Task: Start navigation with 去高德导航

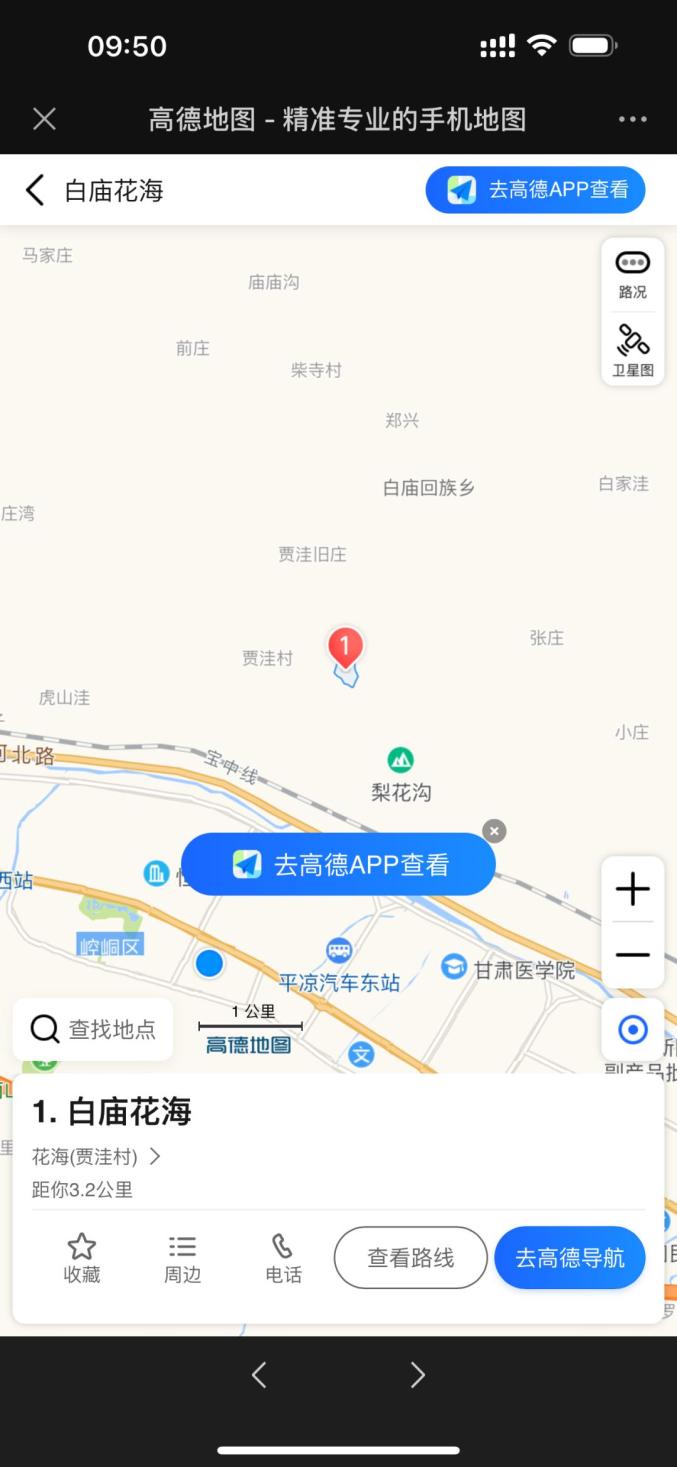Action: pyautogui.click(x=569, y=1258)
